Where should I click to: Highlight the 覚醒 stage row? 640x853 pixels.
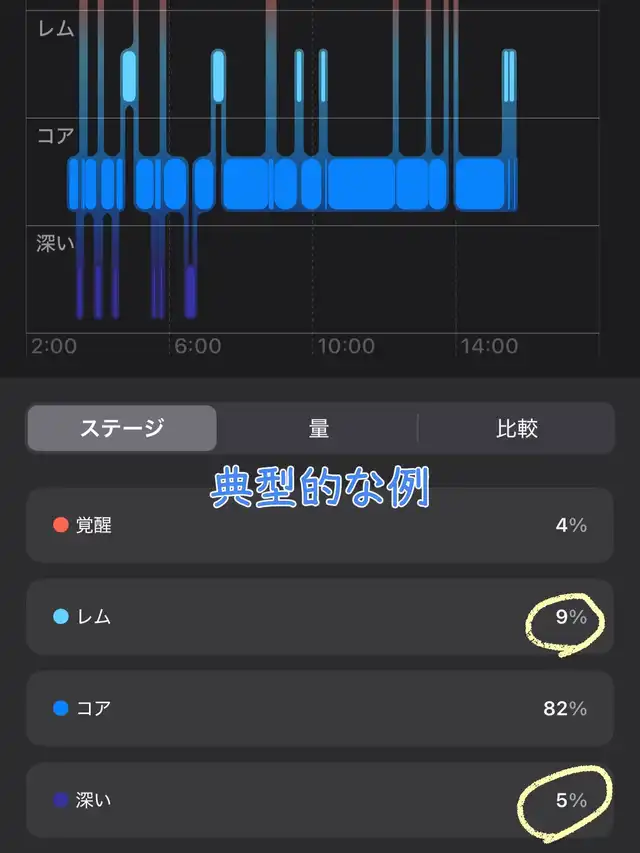(x=319, y=525)
